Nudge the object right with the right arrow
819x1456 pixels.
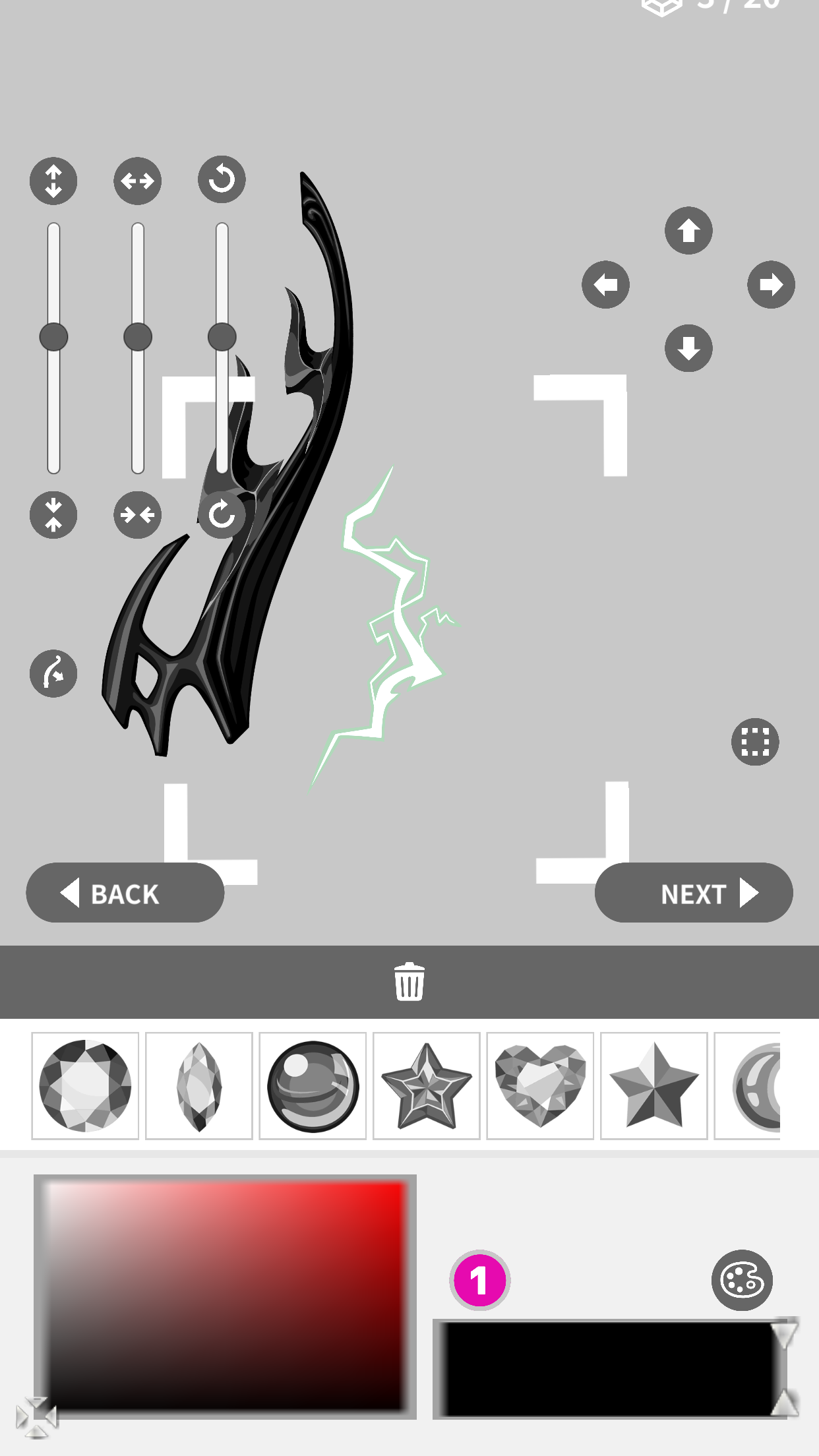(771, 285)
